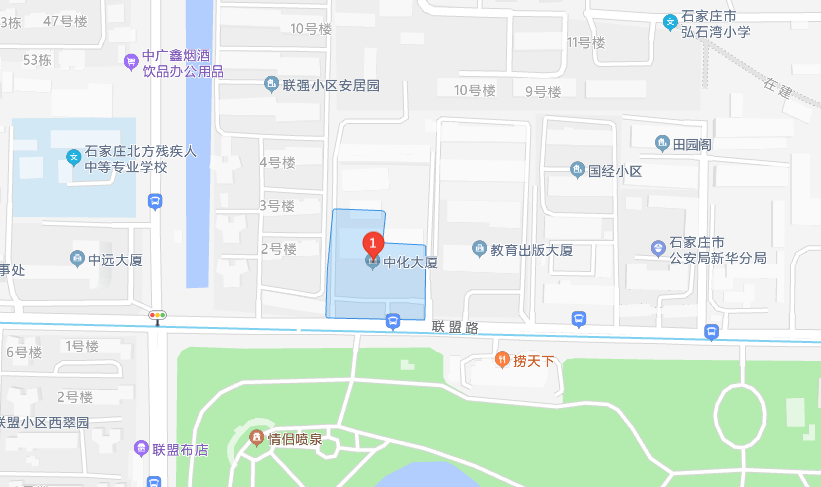Open 石家庄市公安局新华分局 location details
This screenshot has height=487, width=821.
coord(657,248)
